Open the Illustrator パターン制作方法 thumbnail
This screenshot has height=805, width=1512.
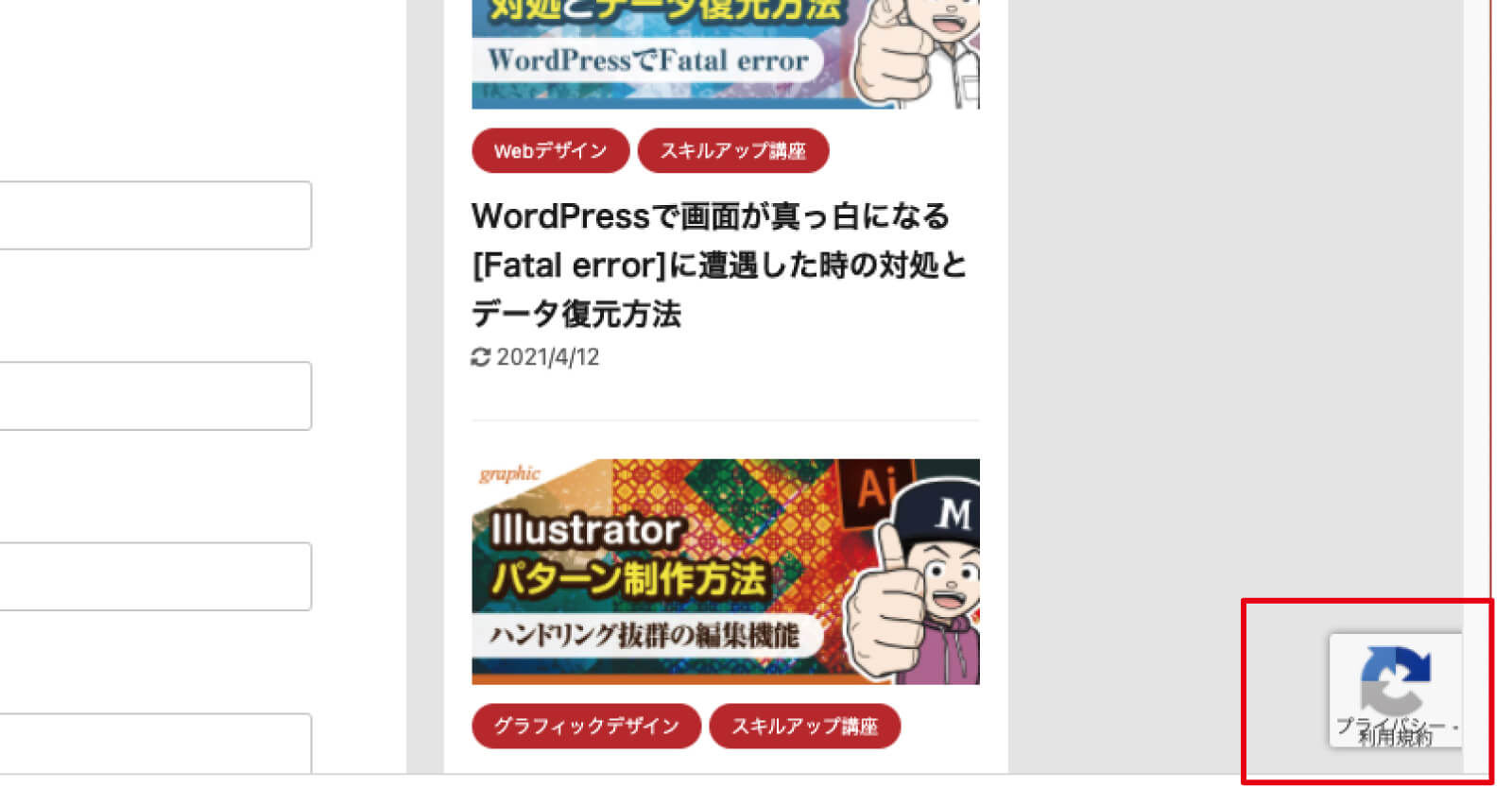tap(725, 572)
